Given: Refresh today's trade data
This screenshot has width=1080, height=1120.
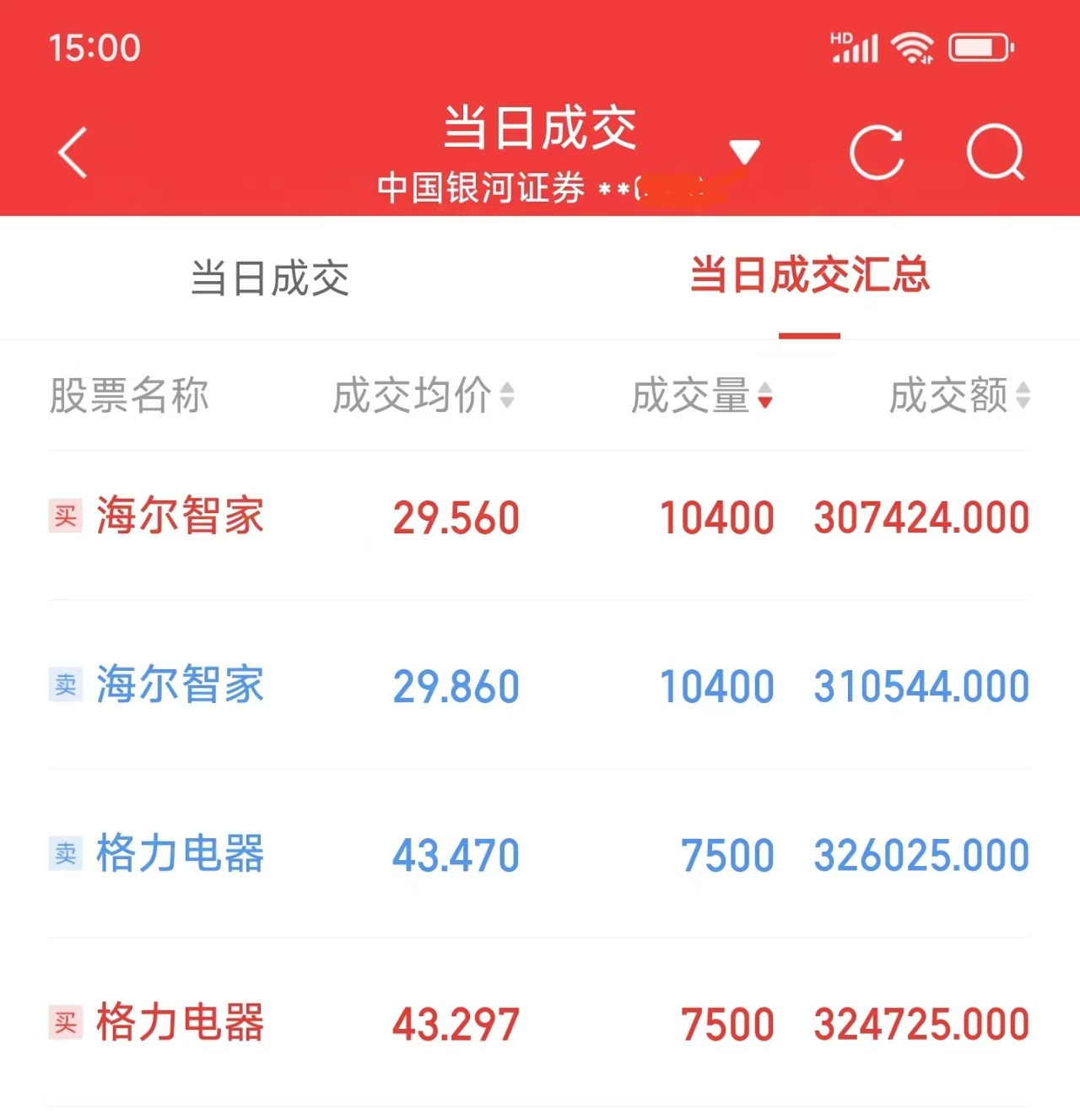Looking at the screenshot, I should 877,153.
